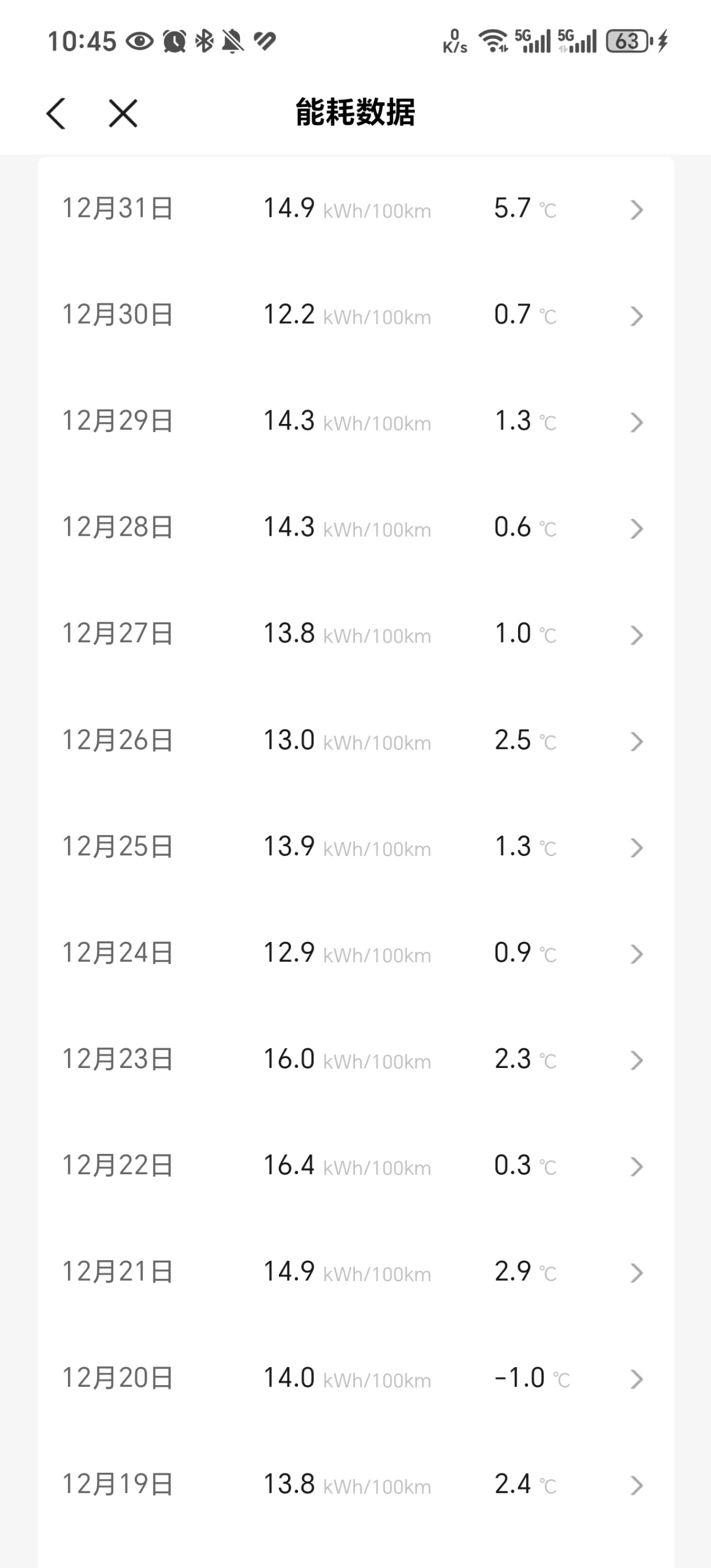Viewport: 711px width, 1568px height.
Task: Open the 12月31日 energy record
Action: click(355, 209)
